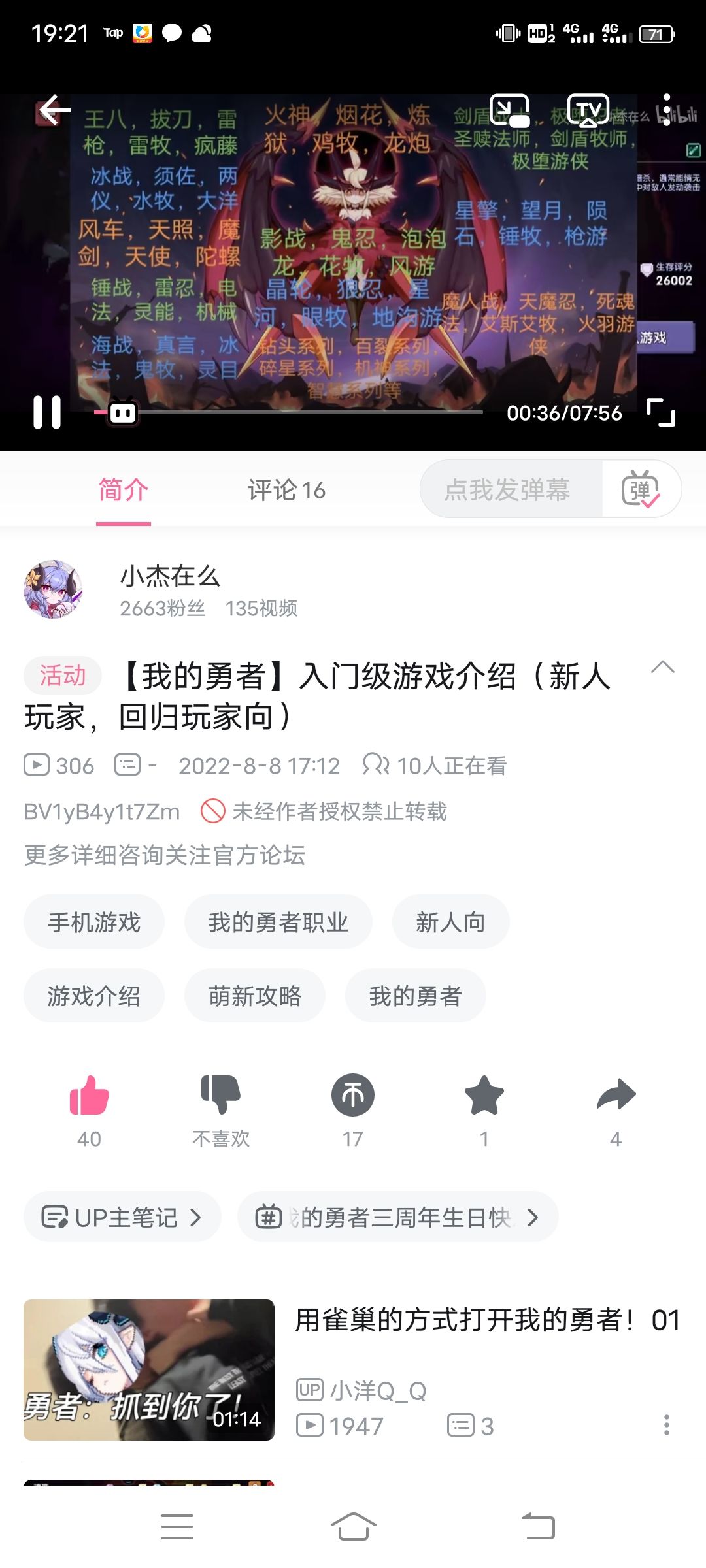Collapse the video description panel
This screenshot has width=706, height=1568.
tap(663, 668)
